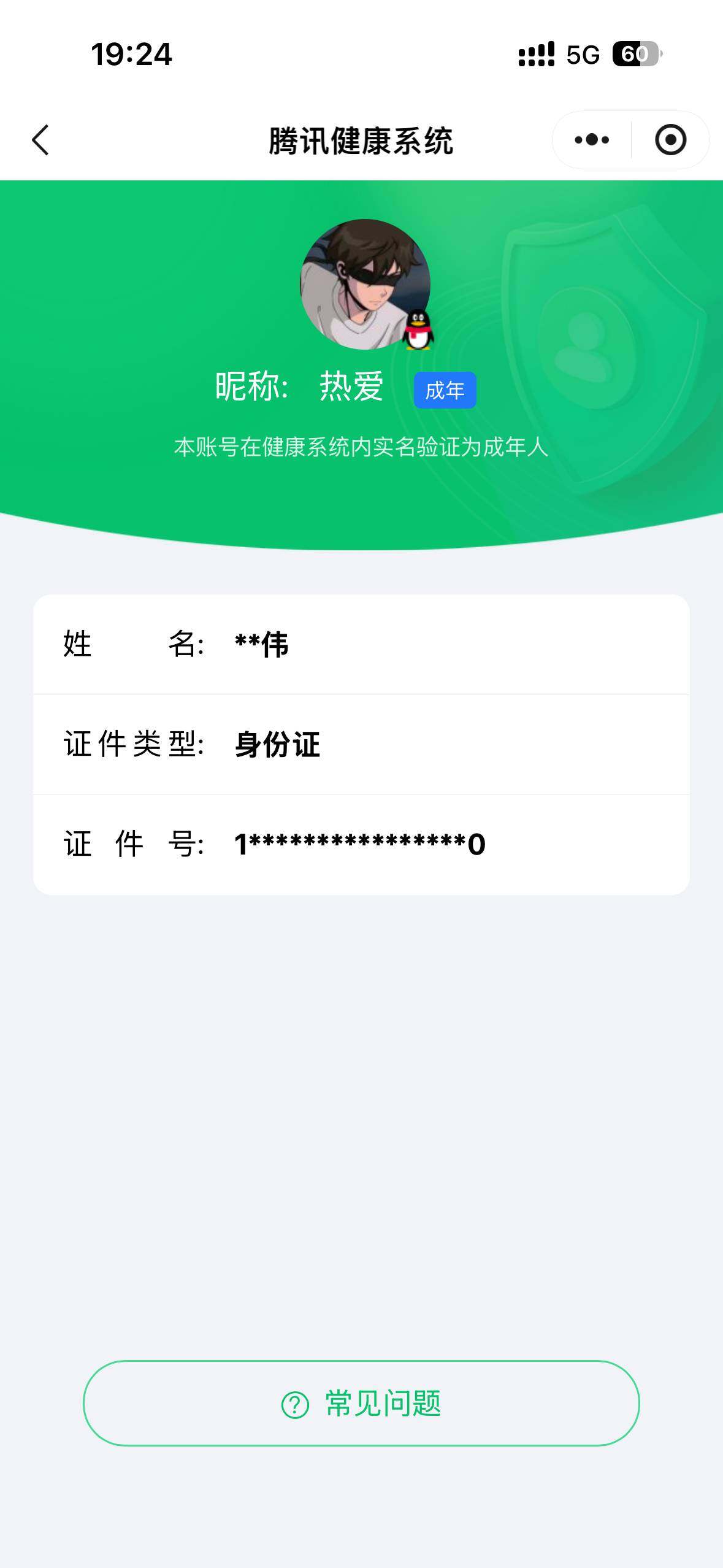Click the masked ID number starting with 1

click(359, 844)
